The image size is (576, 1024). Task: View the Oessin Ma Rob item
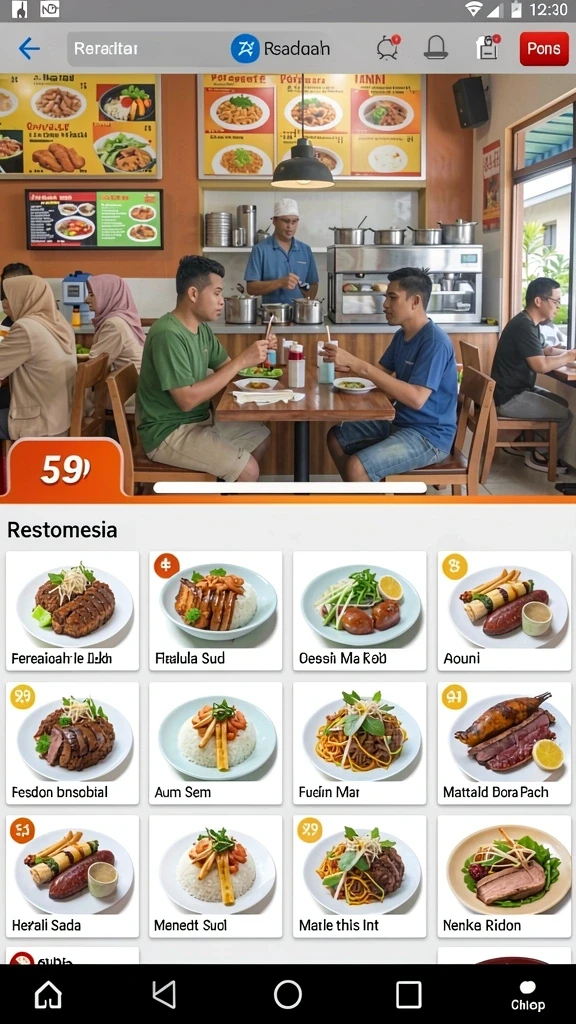pos(360,611)
